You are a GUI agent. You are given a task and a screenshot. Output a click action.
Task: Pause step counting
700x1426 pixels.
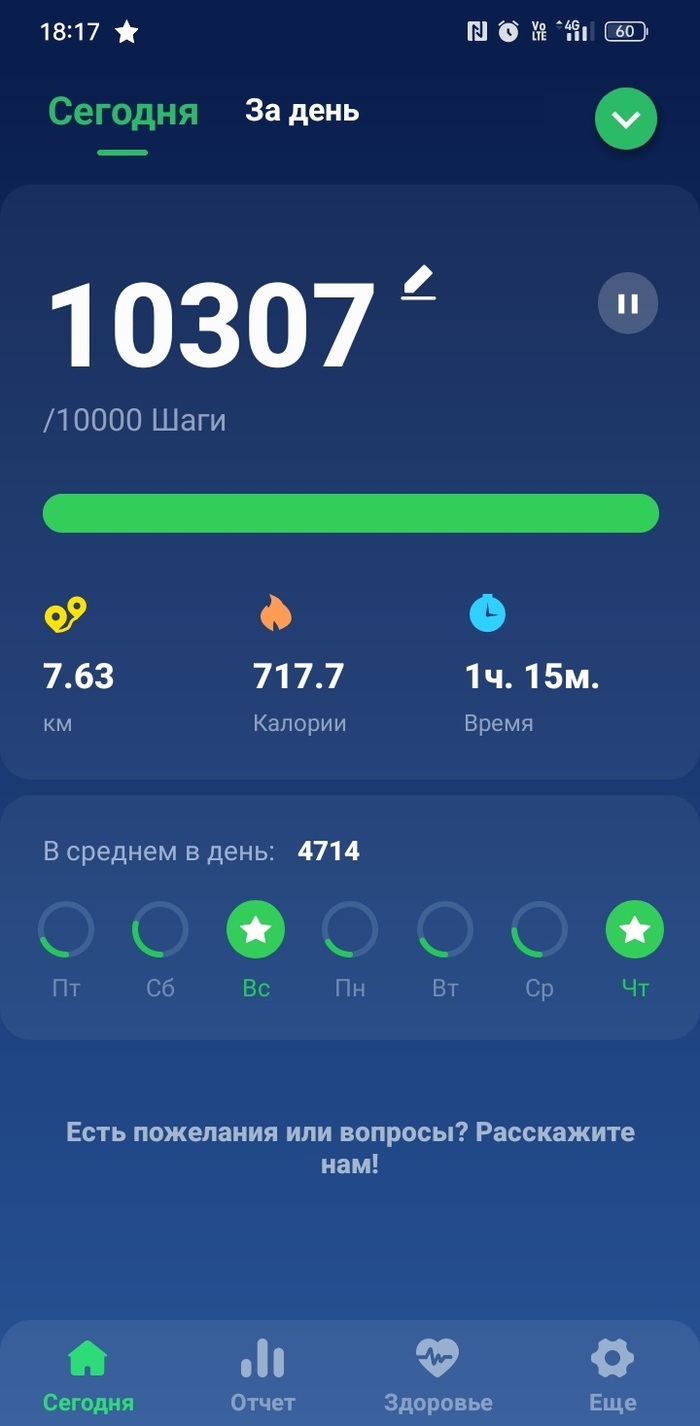point(628,303)
